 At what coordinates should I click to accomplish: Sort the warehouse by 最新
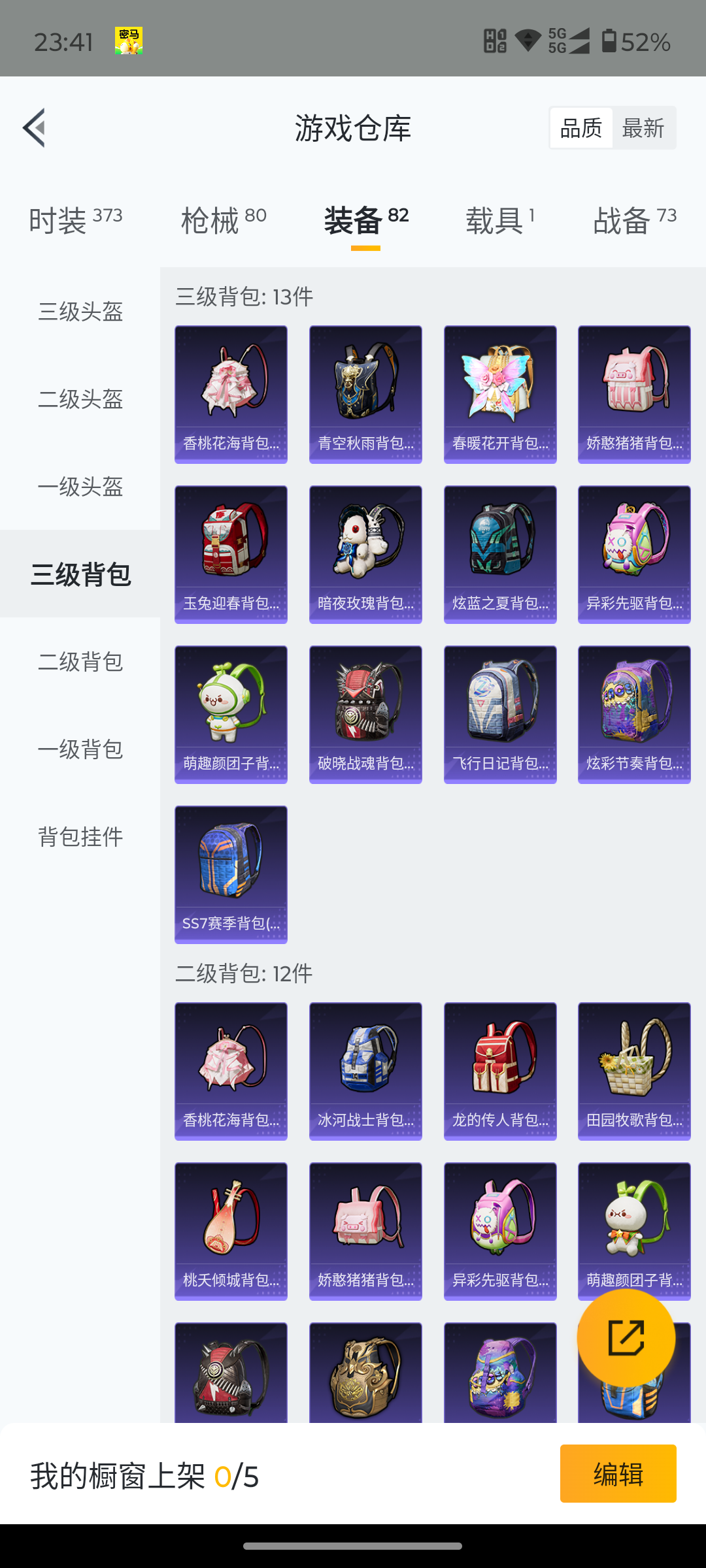coord(643,128)
